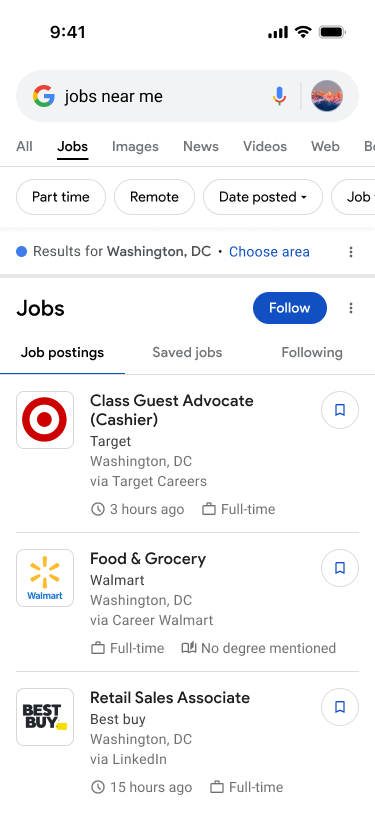This screenshot has height=814, width=375.
Task: Select the Part time filter chip
Action: pos(61,197)
